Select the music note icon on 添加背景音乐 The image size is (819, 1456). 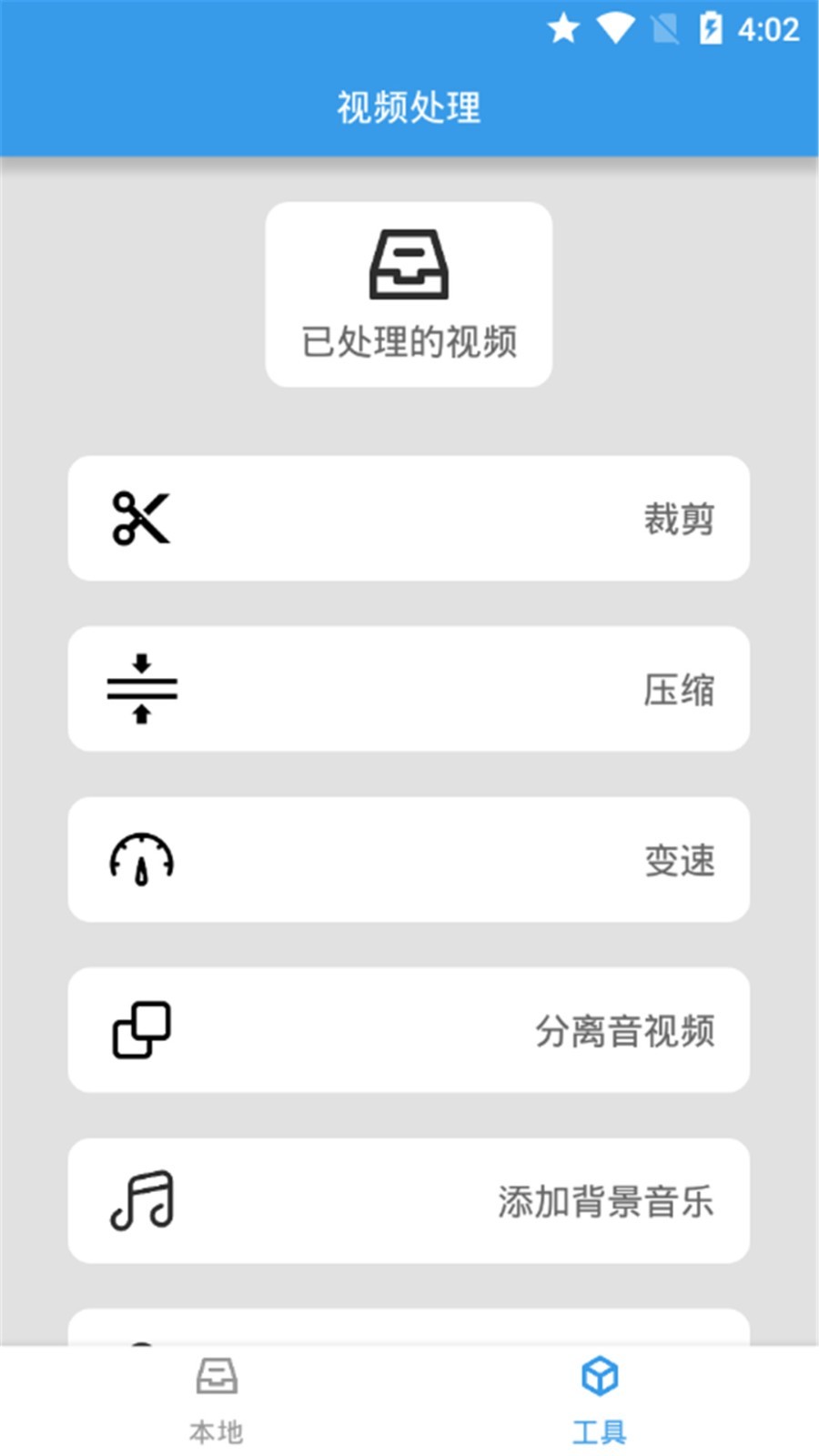coord(141,1202)
